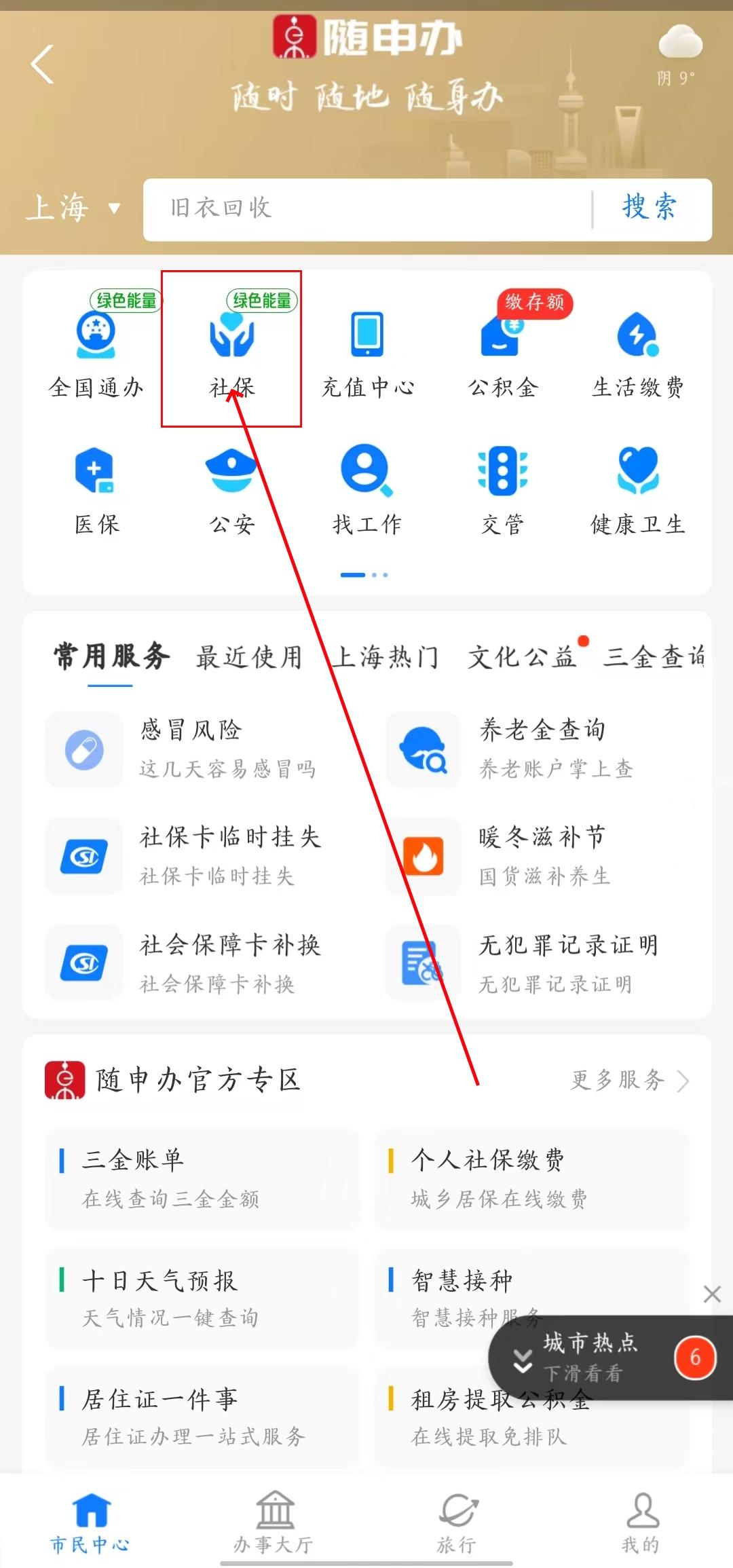Open the 上海 city dropdown

[x=73, y=208]
